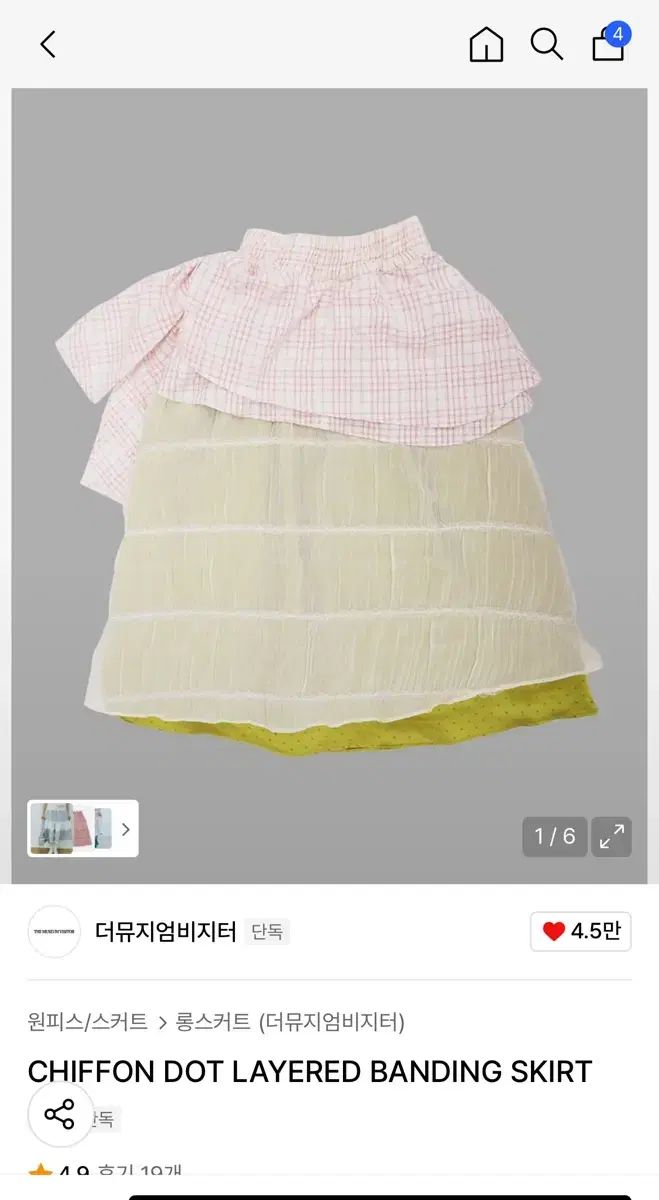Expand product image to fullscreen
Screen dimensions: 659x1200
(611, 836)
